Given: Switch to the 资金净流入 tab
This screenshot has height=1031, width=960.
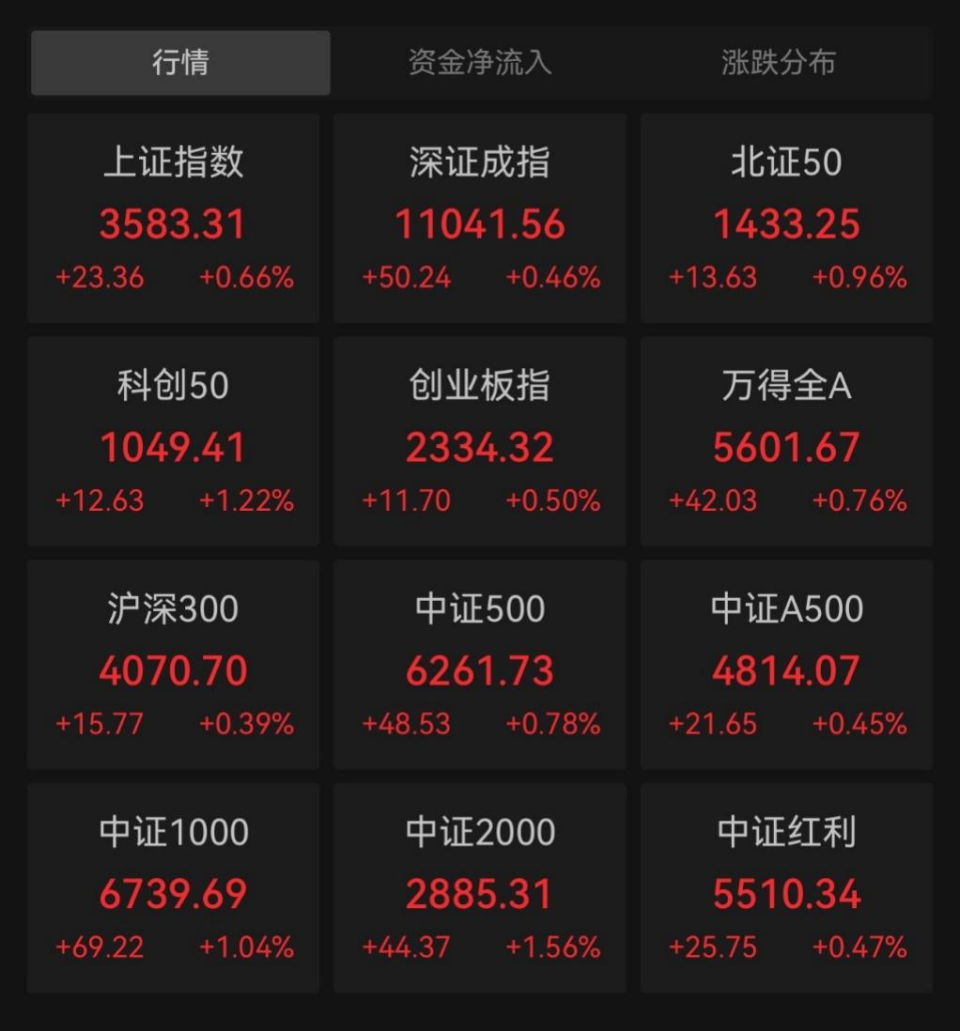Looking at the screenshot, I should 480,63.
